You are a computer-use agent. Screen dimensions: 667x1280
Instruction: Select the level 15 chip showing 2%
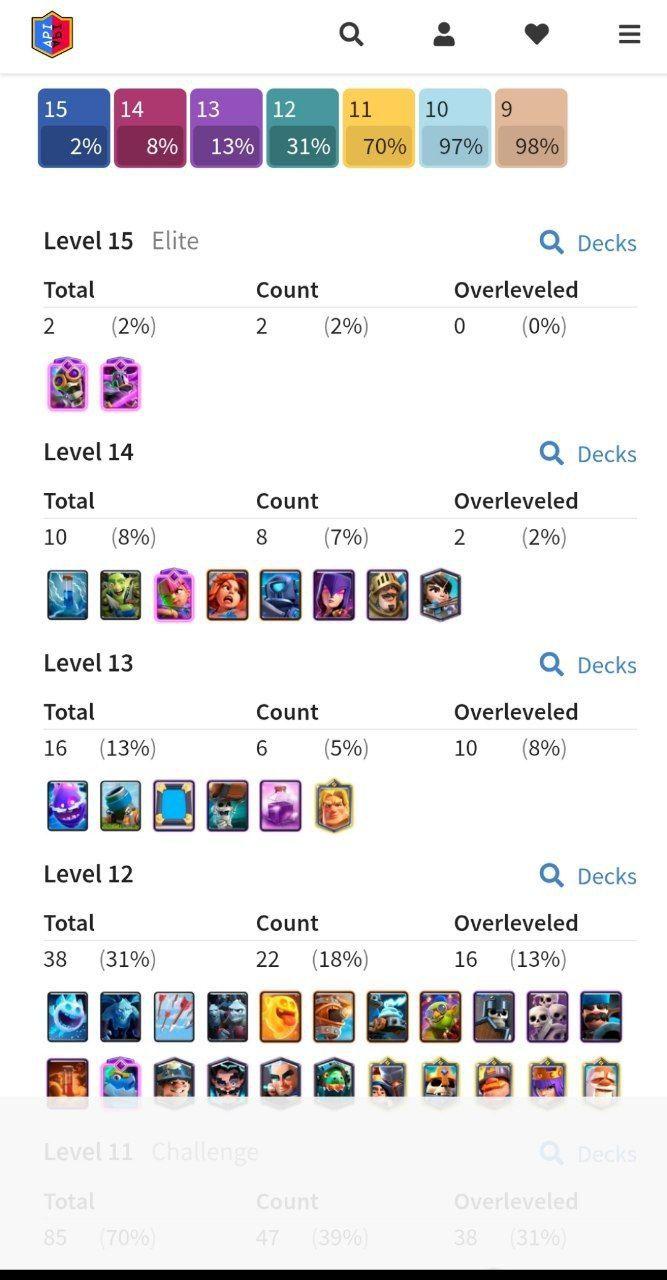pyautogui.click(x=74, y=128)
